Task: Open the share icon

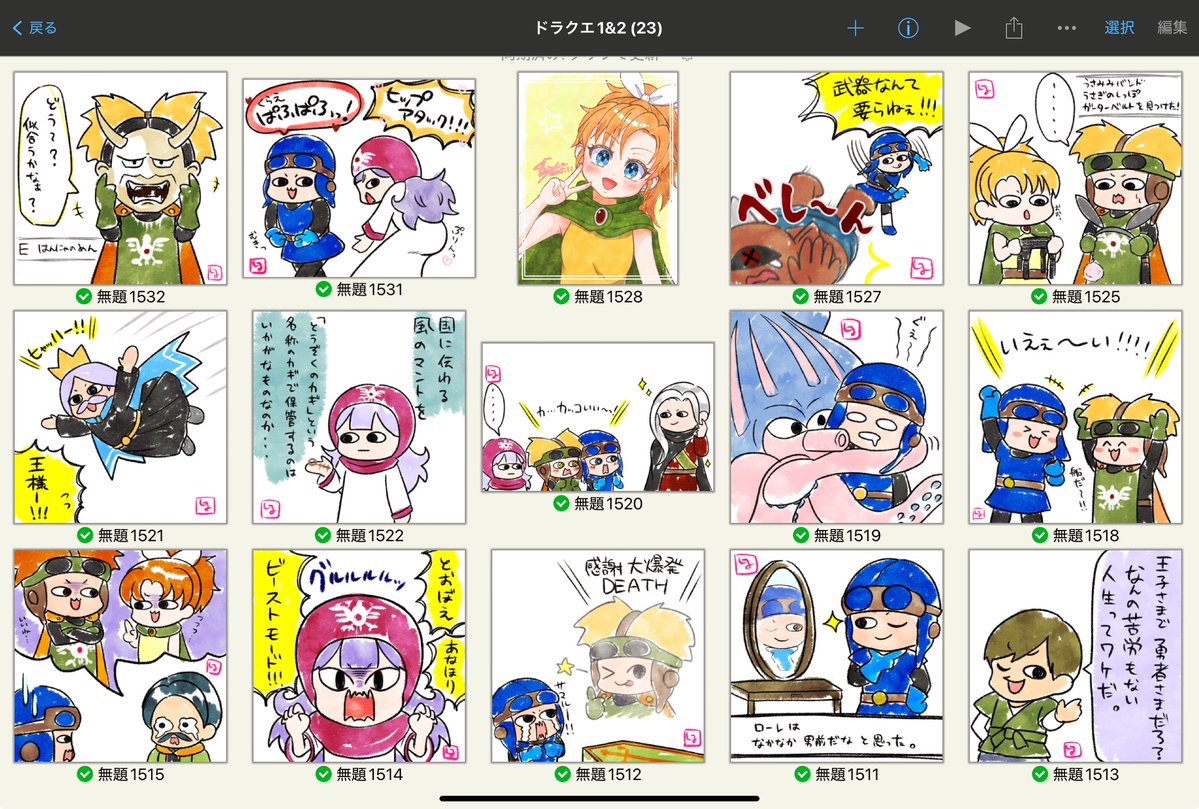Action: tap(1014, 28)
